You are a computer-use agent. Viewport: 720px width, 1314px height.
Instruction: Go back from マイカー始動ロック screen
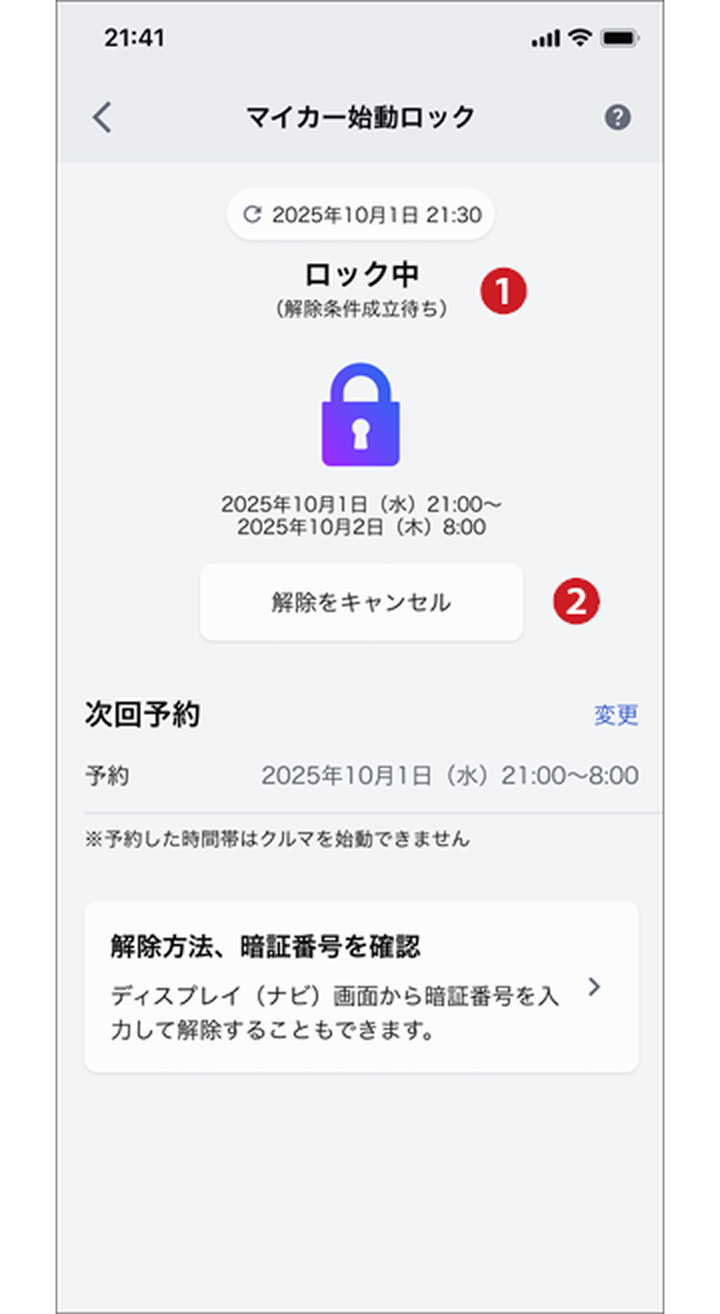(x=102, y=118)
